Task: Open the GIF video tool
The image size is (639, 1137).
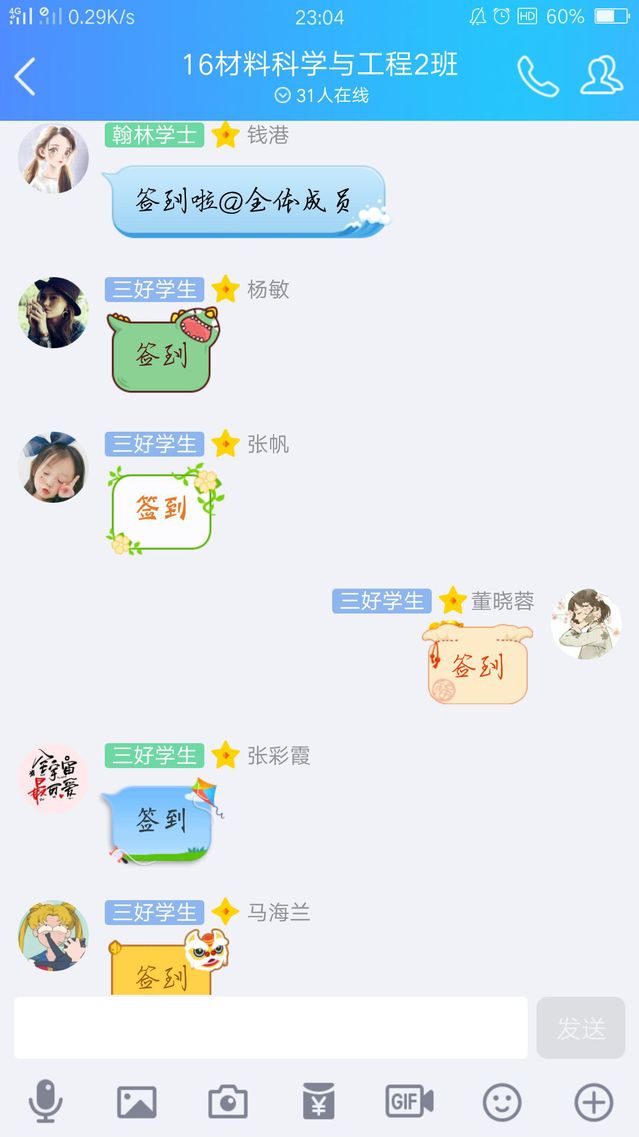Action: click(x=409, y=1102)
